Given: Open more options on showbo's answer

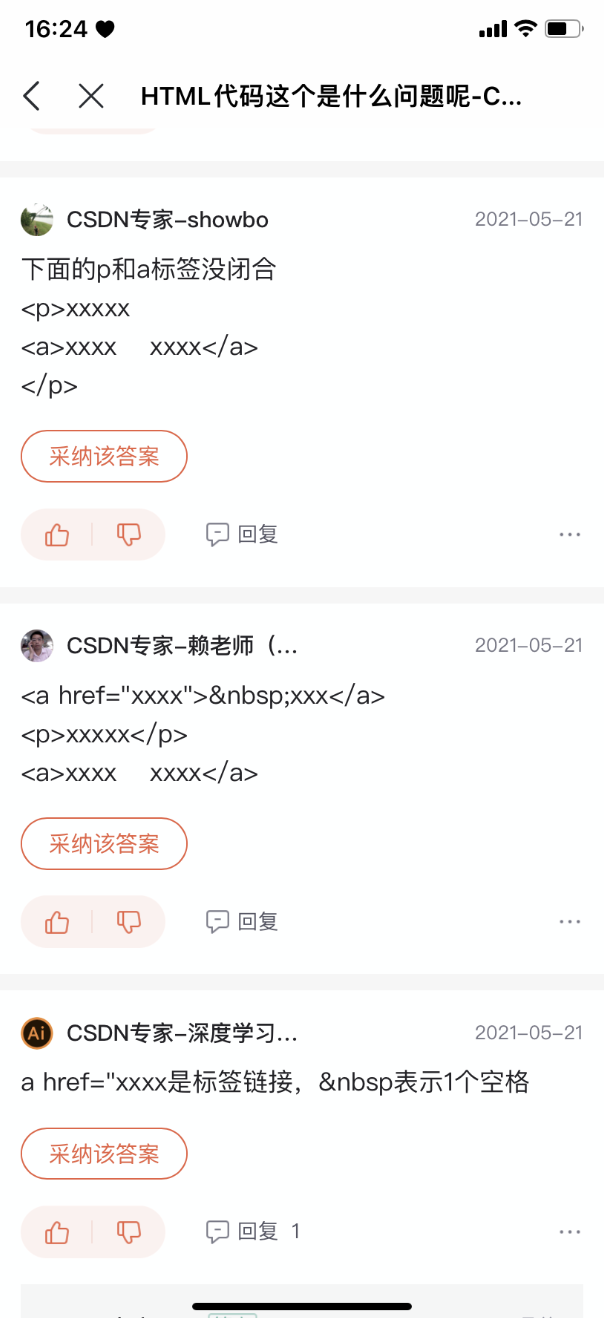Looking at the screenshot, I should 570,535.
